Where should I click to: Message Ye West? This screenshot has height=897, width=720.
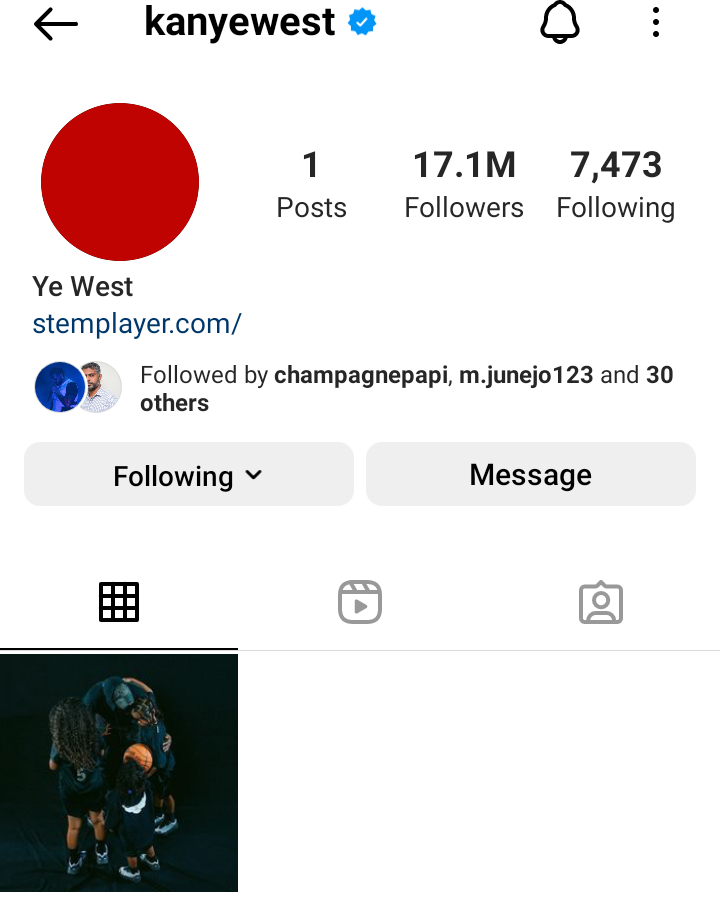click(530, 475)
